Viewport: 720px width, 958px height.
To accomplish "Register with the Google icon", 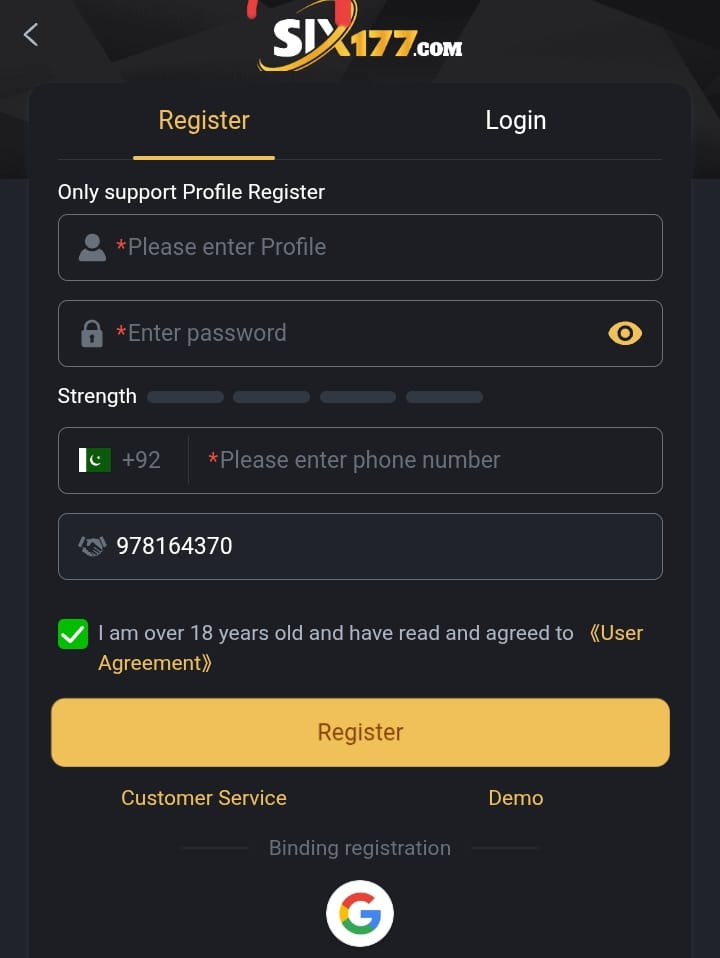I will point(360,913).
